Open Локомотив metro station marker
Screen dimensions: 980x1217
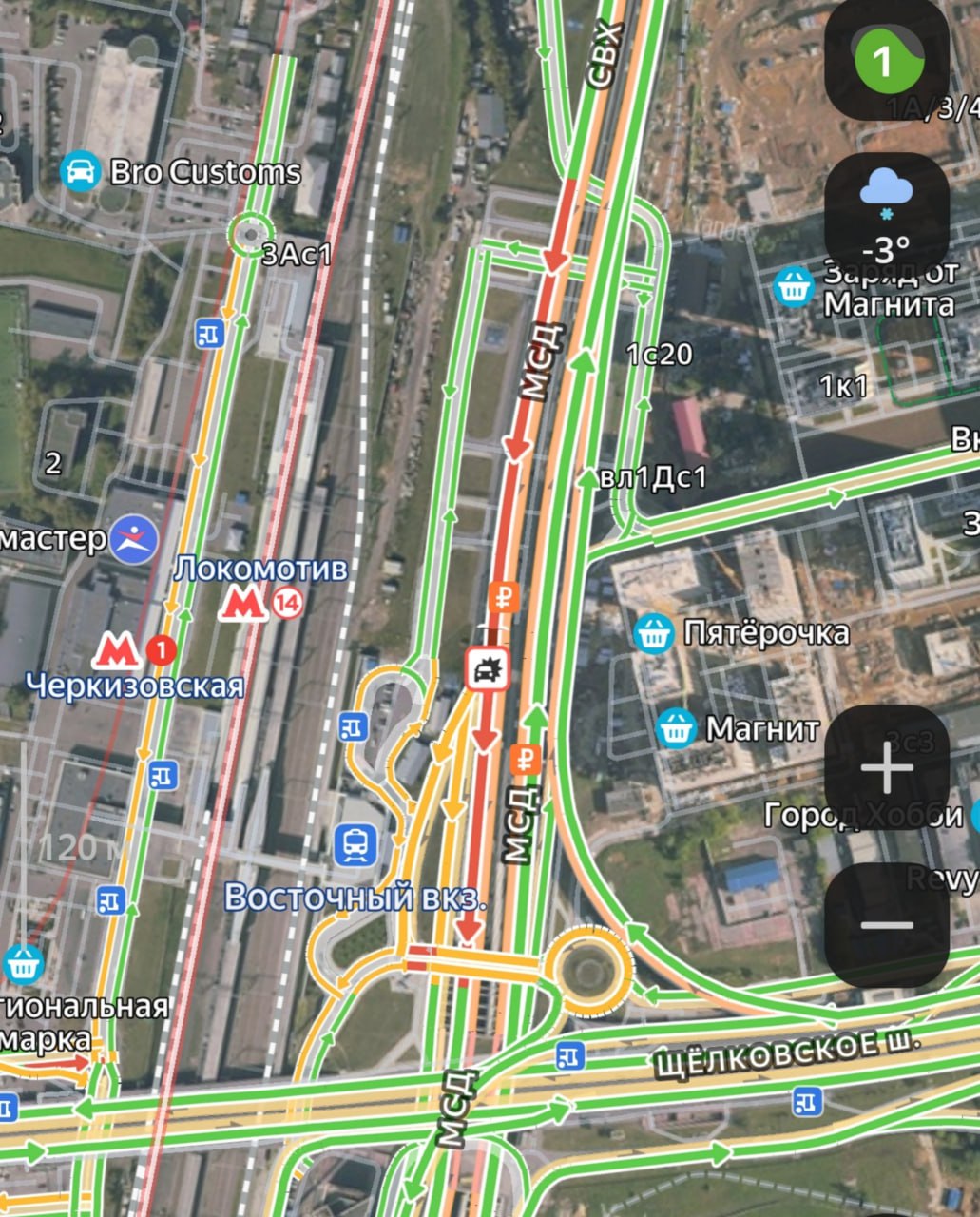pos(242,603)
